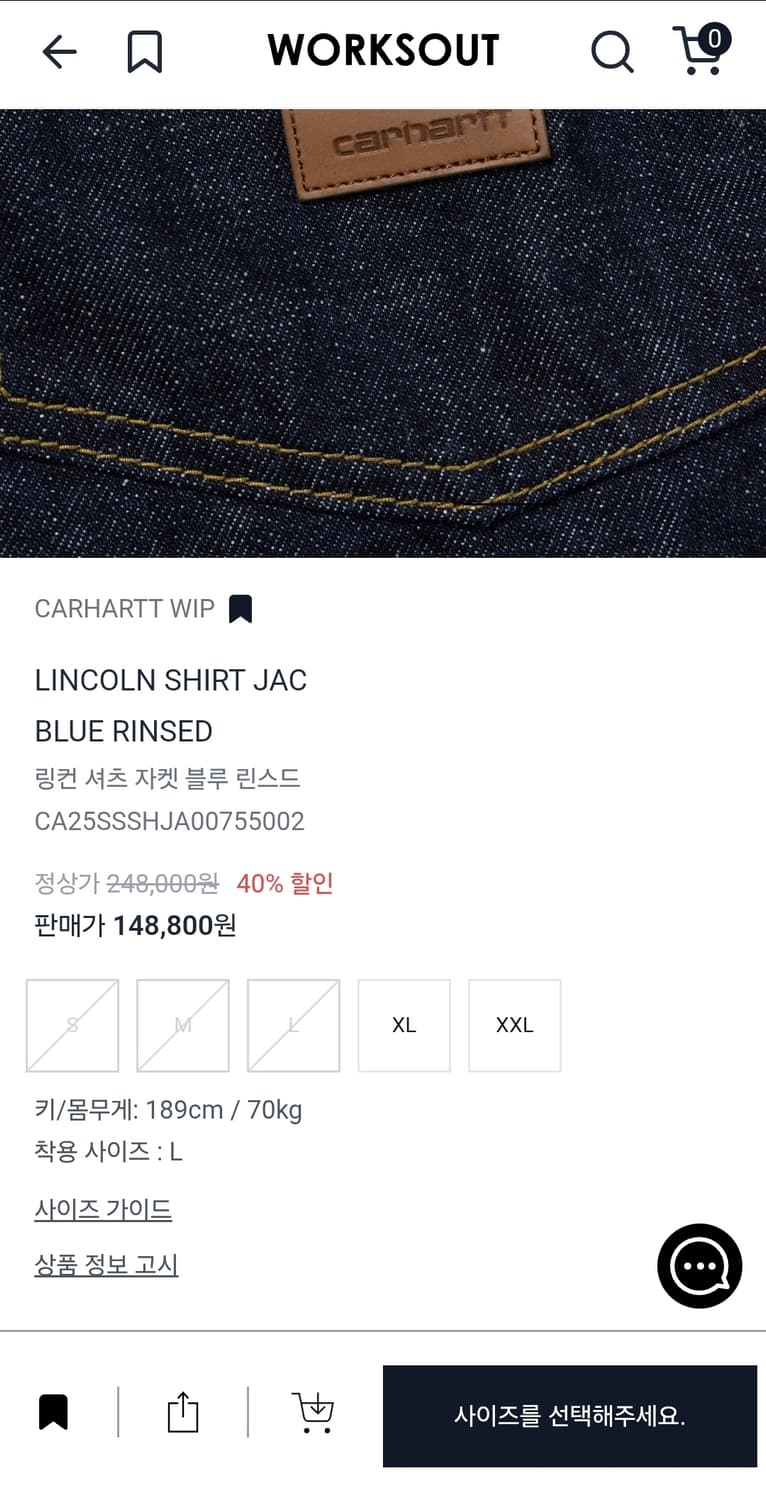Viewport: 766px width, 1500px height.
Task: Open the 상품 정보 고시 details
Action: pos(106,1264)
